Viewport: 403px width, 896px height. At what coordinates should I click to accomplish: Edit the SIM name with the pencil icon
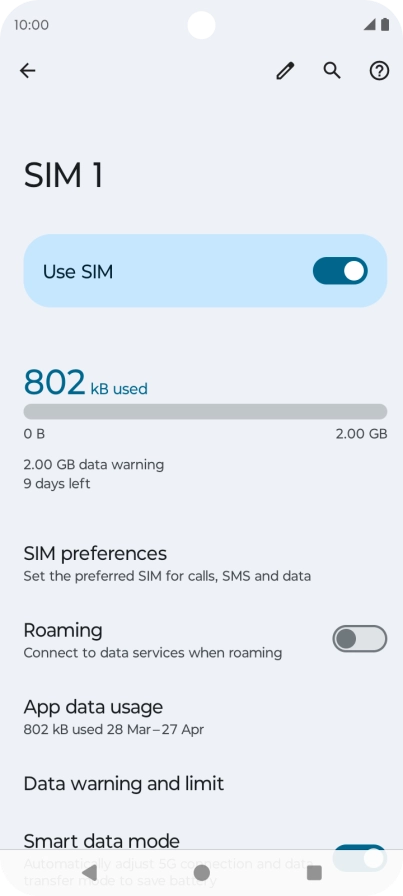pos(285,71)
